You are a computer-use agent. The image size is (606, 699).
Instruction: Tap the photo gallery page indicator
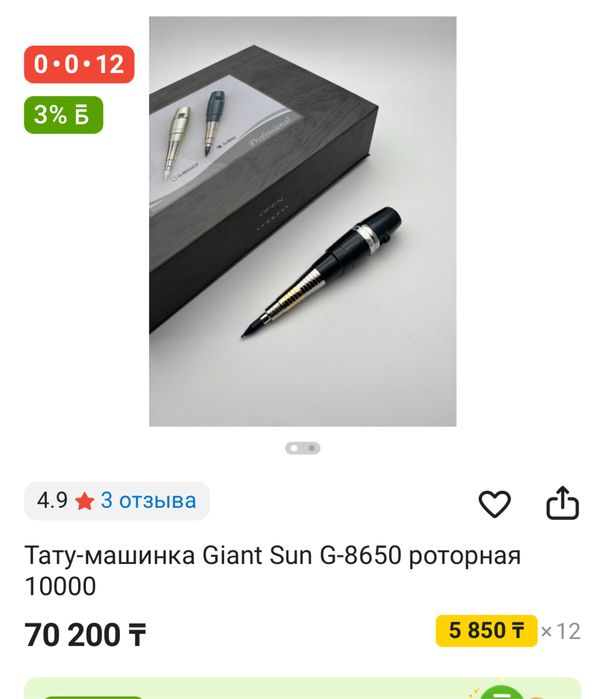[x=303, y=448]
